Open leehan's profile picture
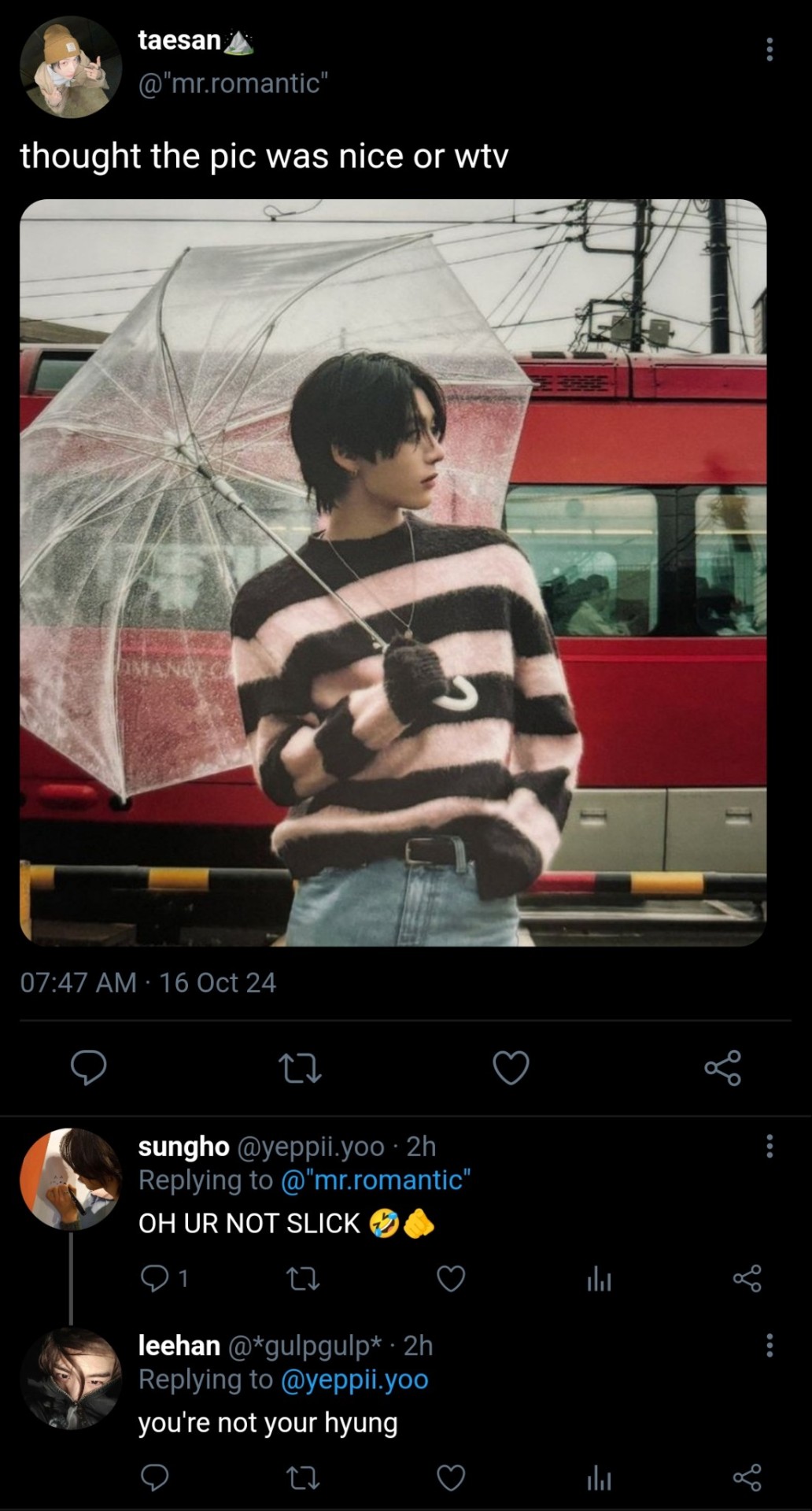The image size is (812, 1511). (x=70, y=1378)
